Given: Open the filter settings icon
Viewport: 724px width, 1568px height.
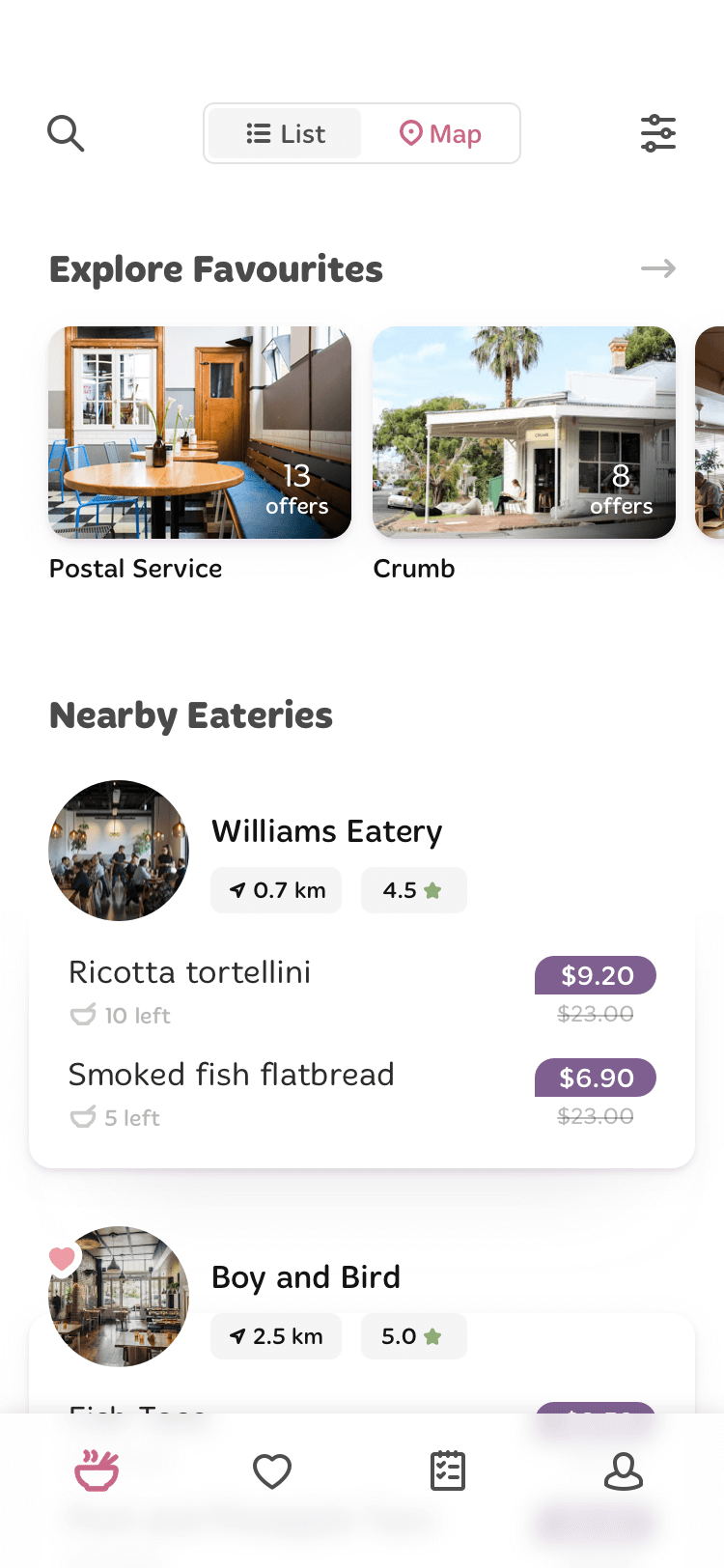Looking at the screenshot, I should (x=658, y=133).
